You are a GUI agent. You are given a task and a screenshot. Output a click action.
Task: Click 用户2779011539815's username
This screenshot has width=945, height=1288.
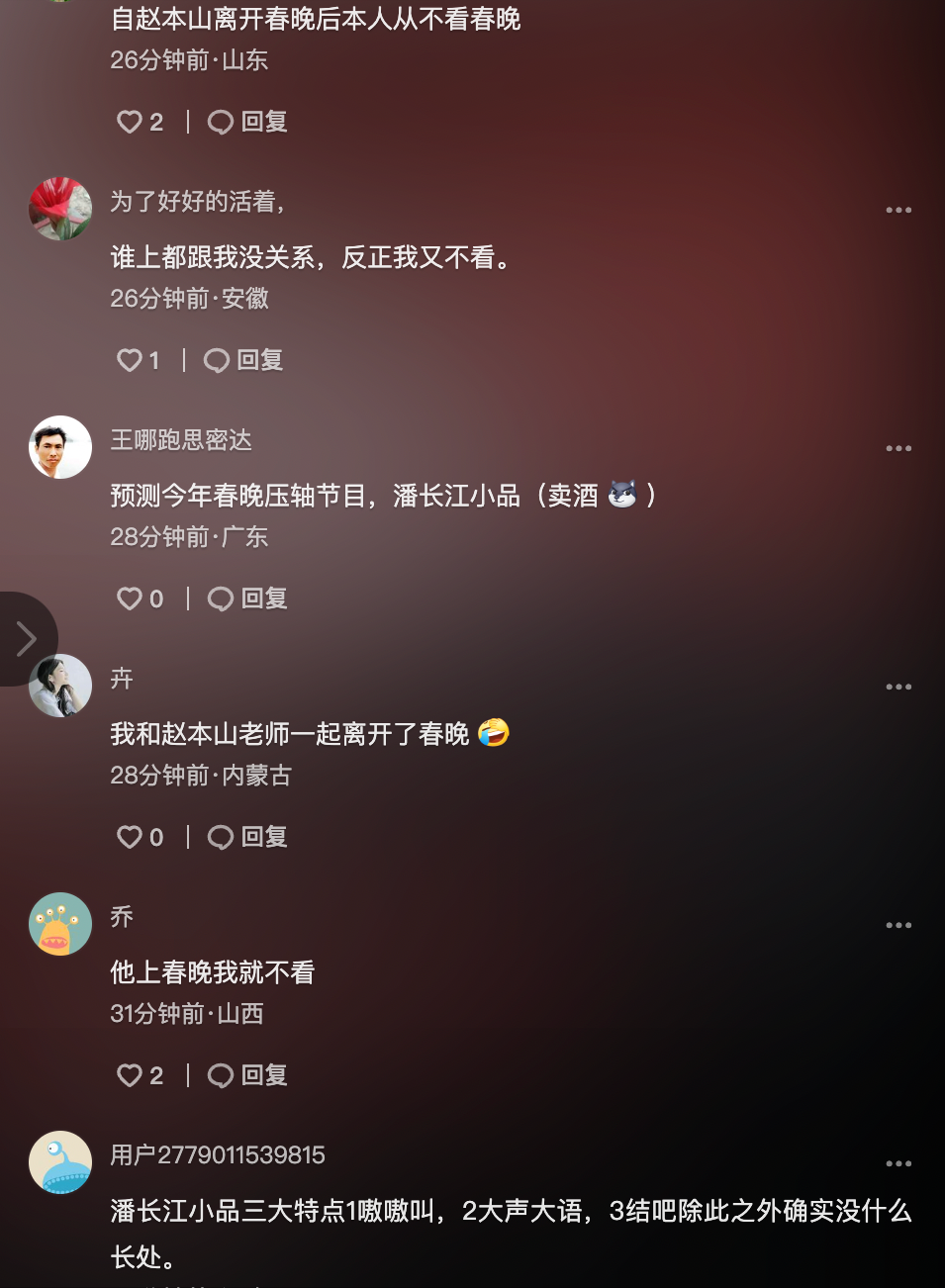pyautogui.click(x=219, y=1154)
